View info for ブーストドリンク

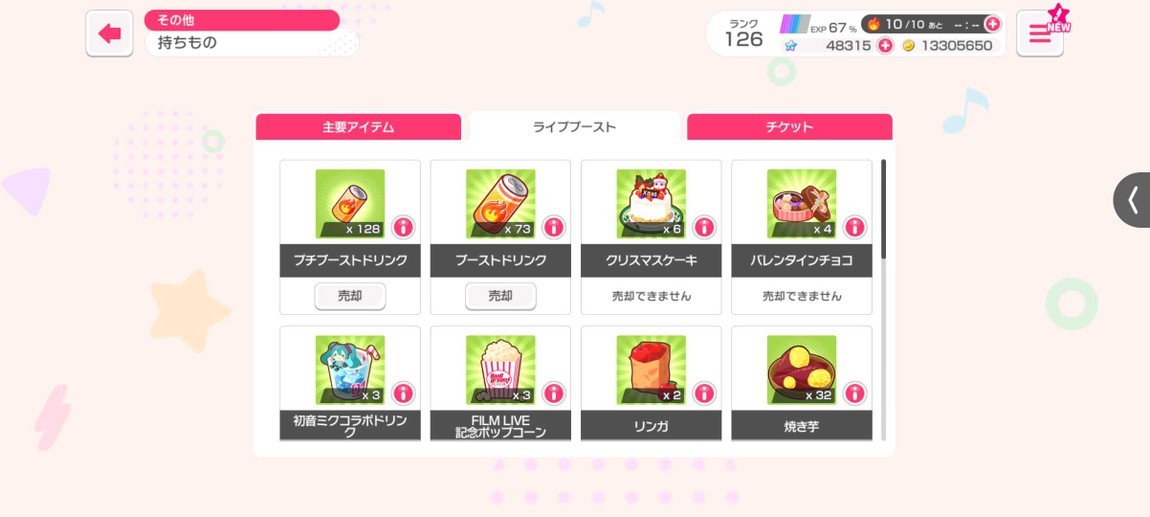pos(553,227)
